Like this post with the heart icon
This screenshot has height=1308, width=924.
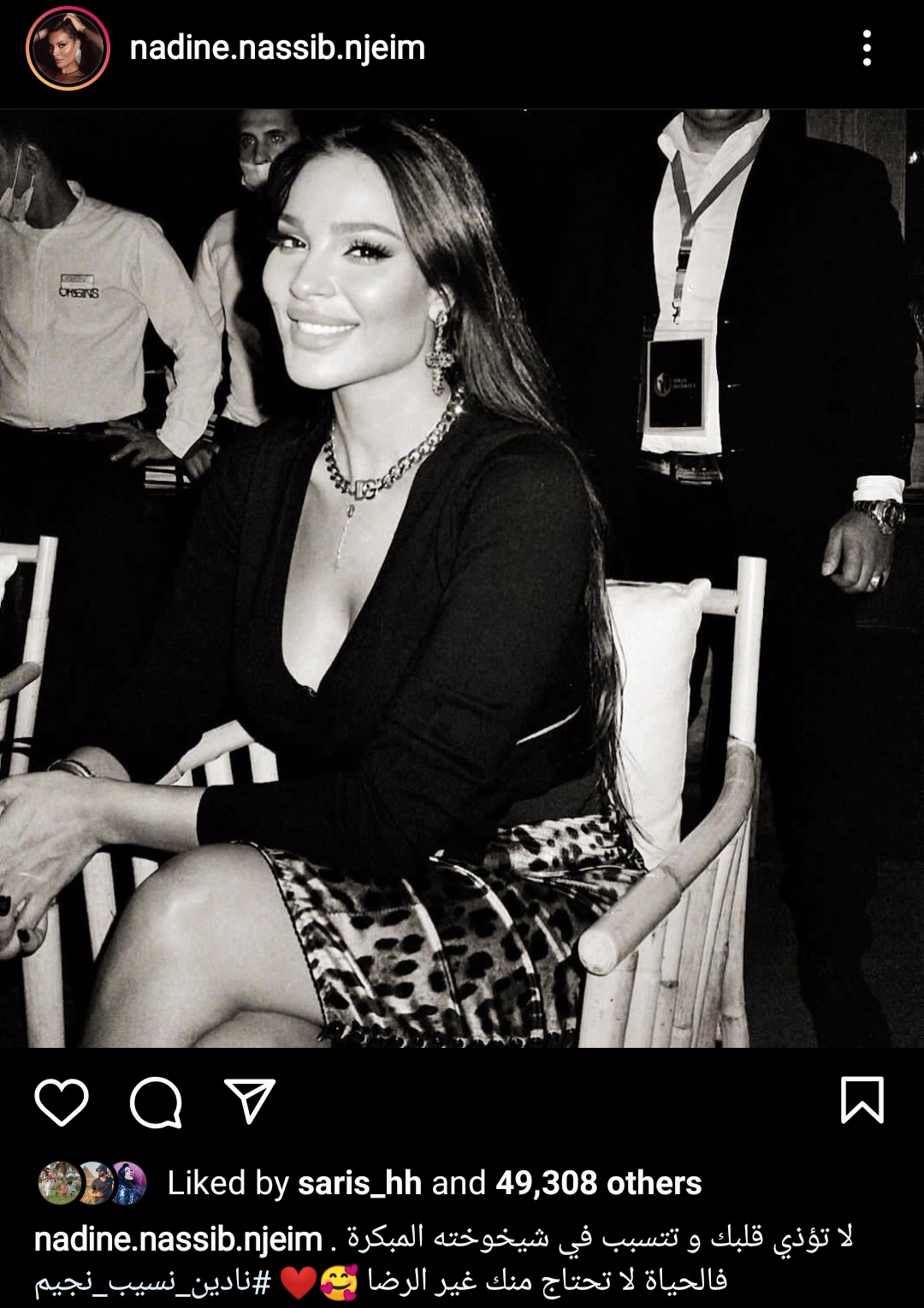[x=62, y=1101]
